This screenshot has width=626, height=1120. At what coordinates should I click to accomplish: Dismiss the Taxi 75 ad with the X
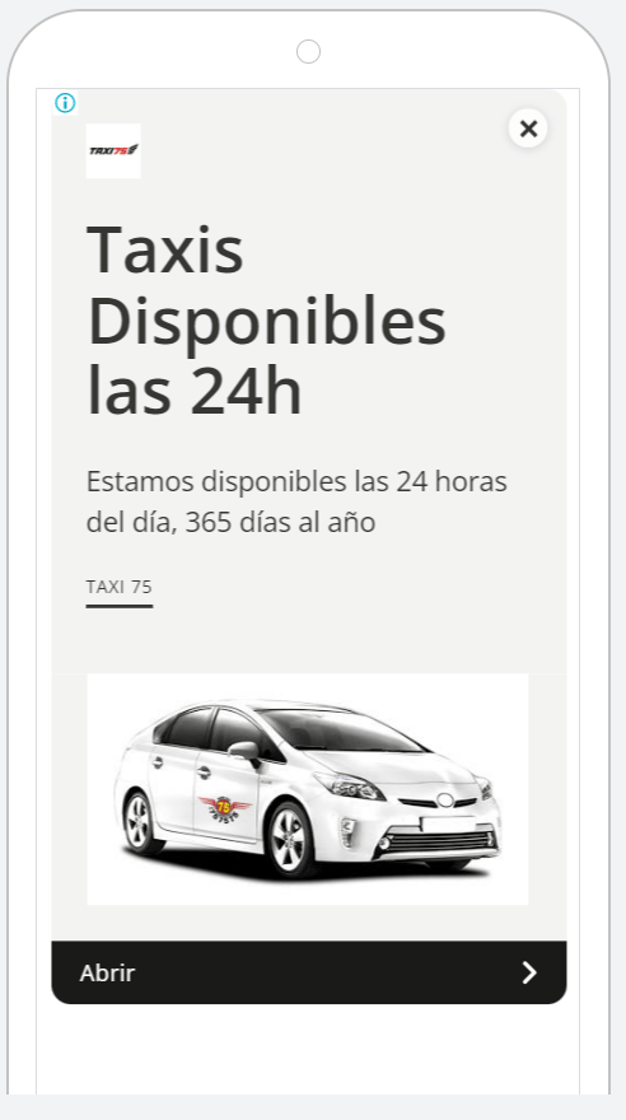click(528, 129)
